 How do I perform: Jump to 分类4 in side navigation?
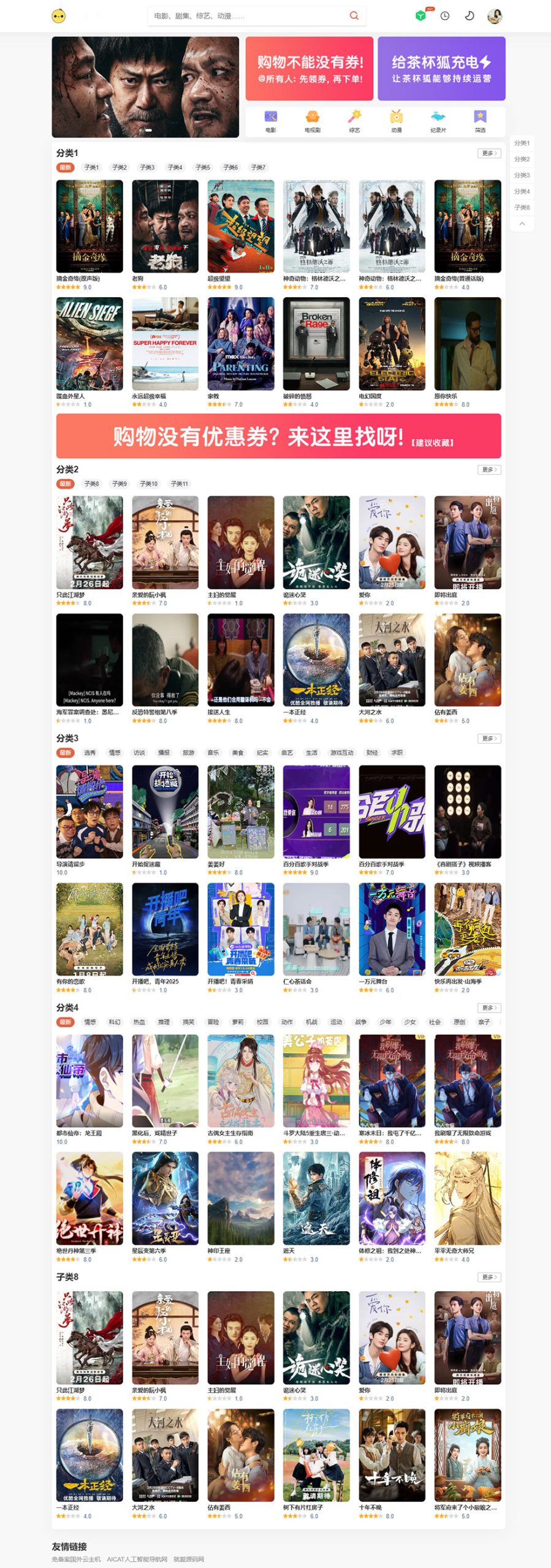pos(522,192)
